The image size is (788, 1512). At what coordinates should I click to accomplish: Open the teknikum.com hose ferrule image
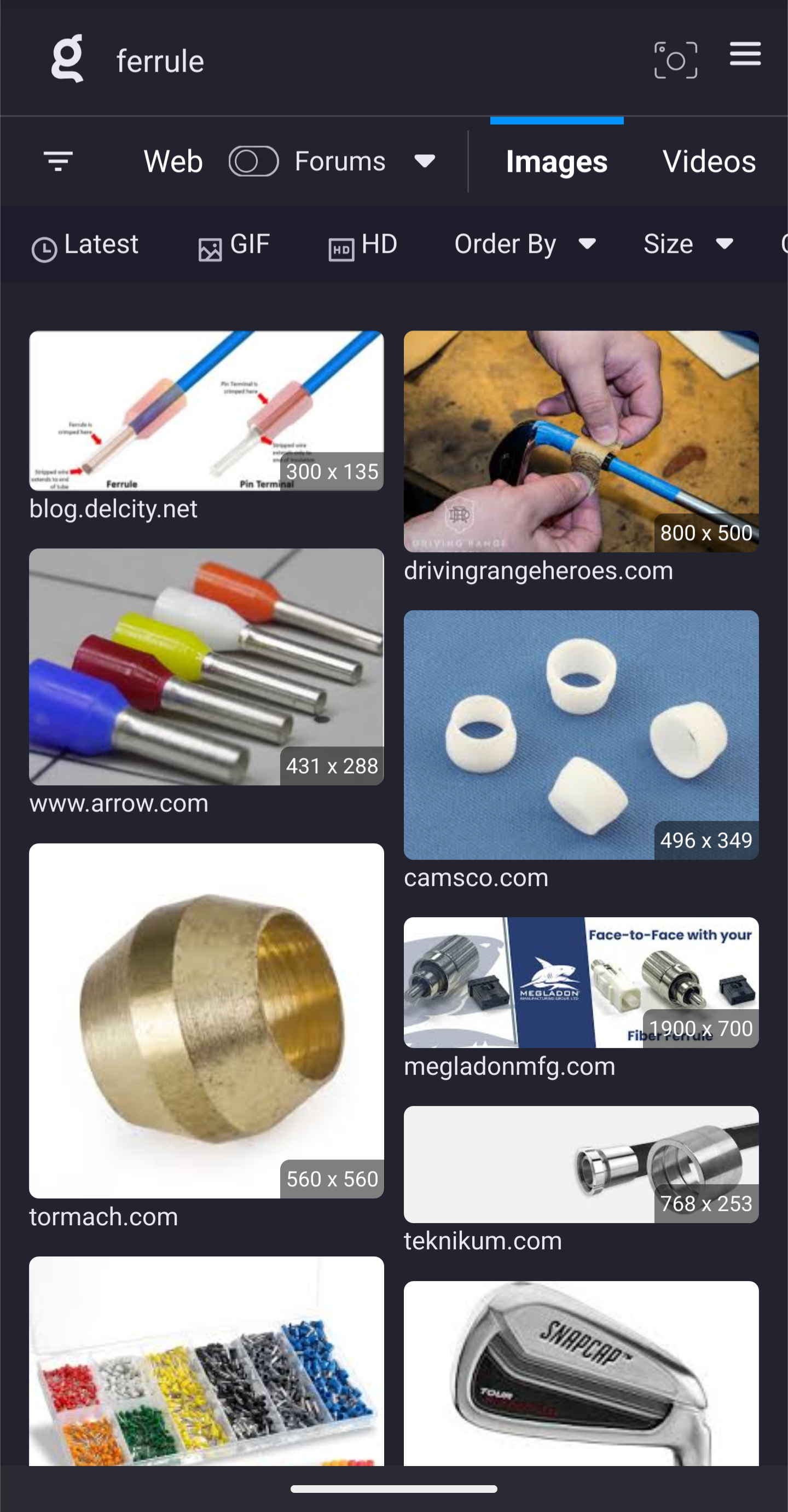pyautogui.click(x=581, y=1164)
